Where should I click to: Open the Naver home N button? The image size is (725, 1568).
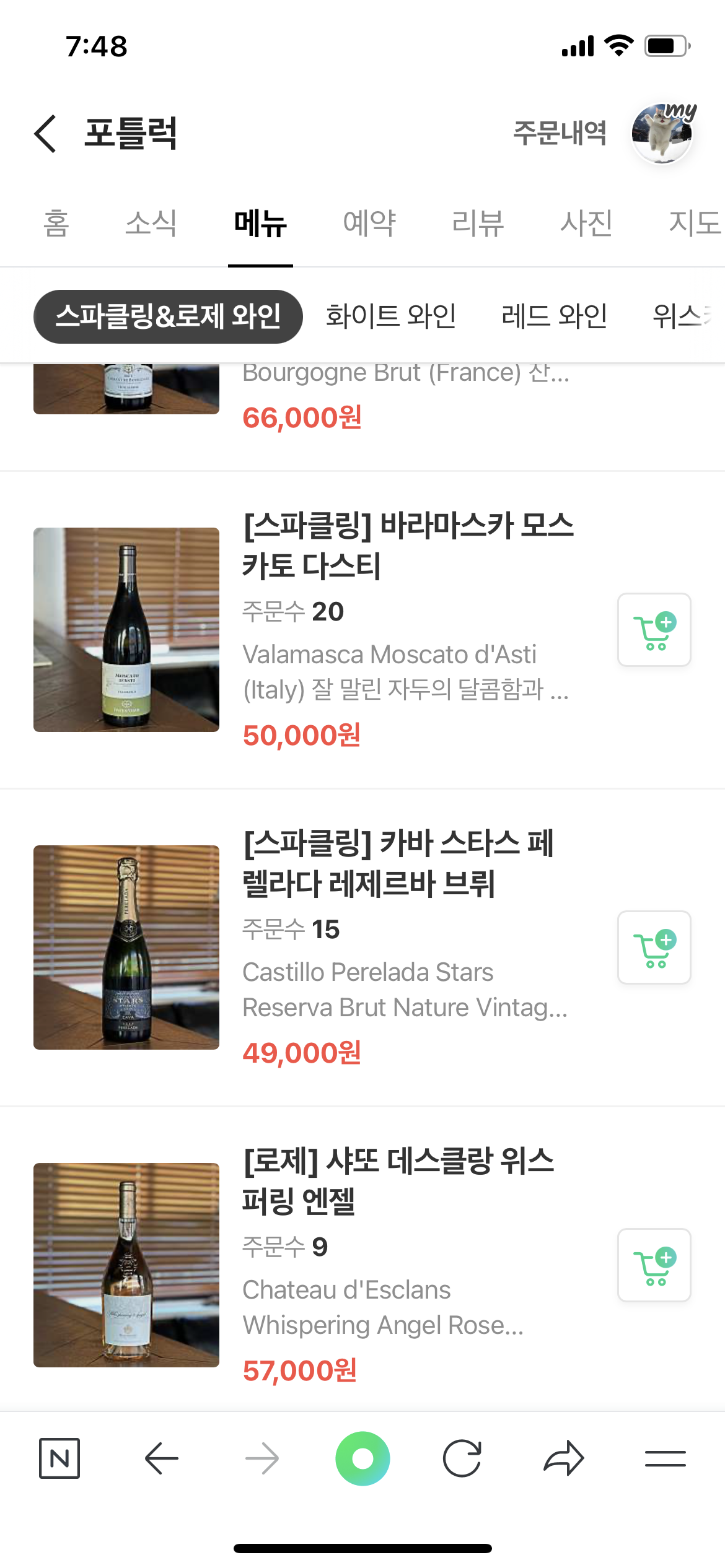[59, 1458]
